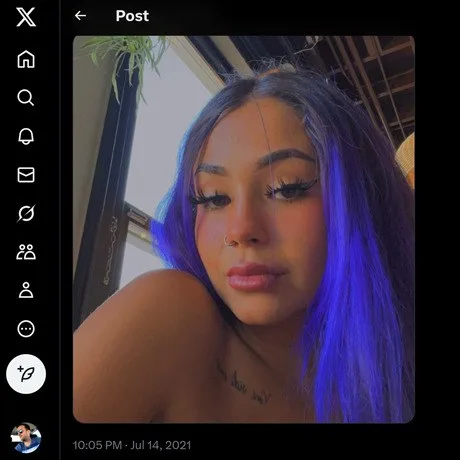Switch to the Home feed
460x460 pixels.
[x=26, y=59]
